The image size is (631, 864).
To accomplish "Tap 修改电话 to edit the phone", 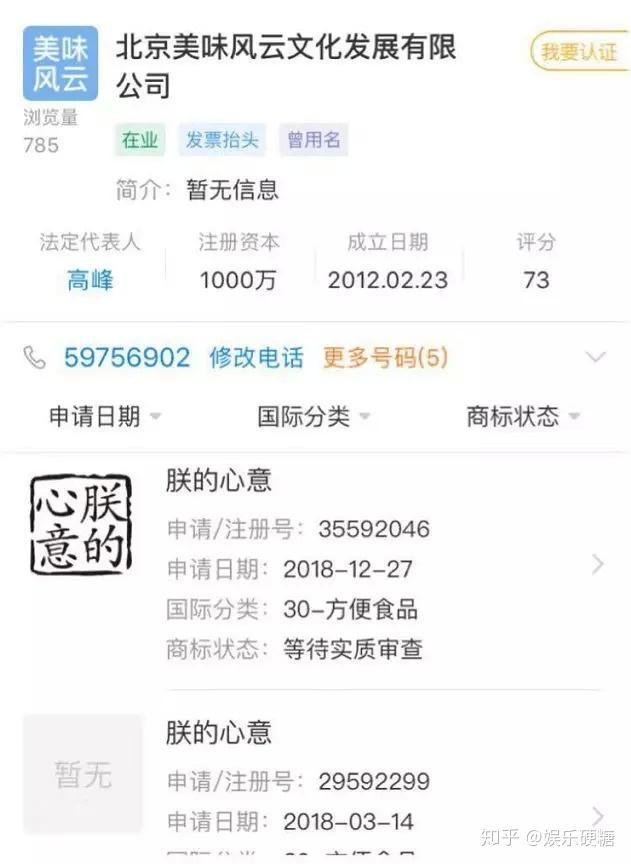I will point(256,358).
